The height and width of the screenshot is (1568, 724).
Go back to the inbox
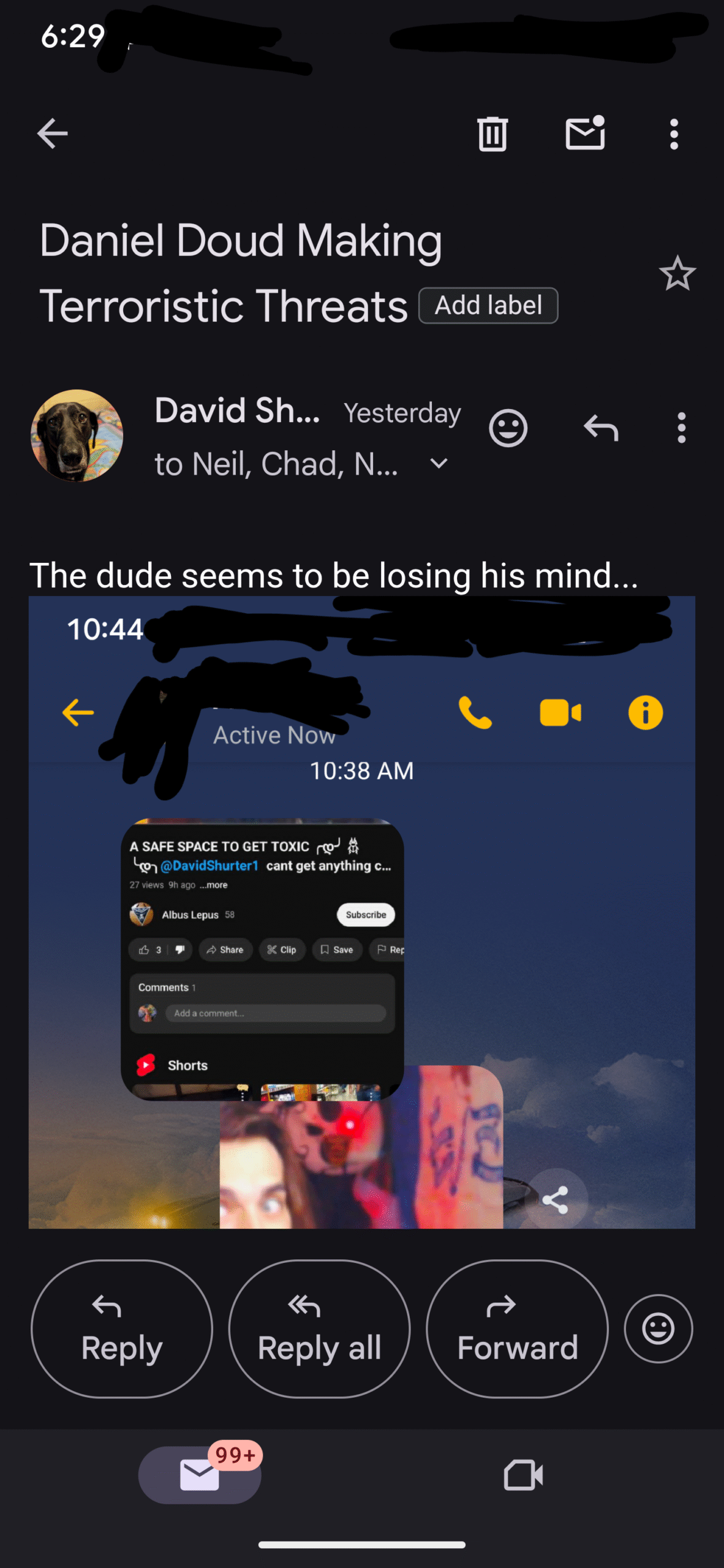tap(52, 134)
